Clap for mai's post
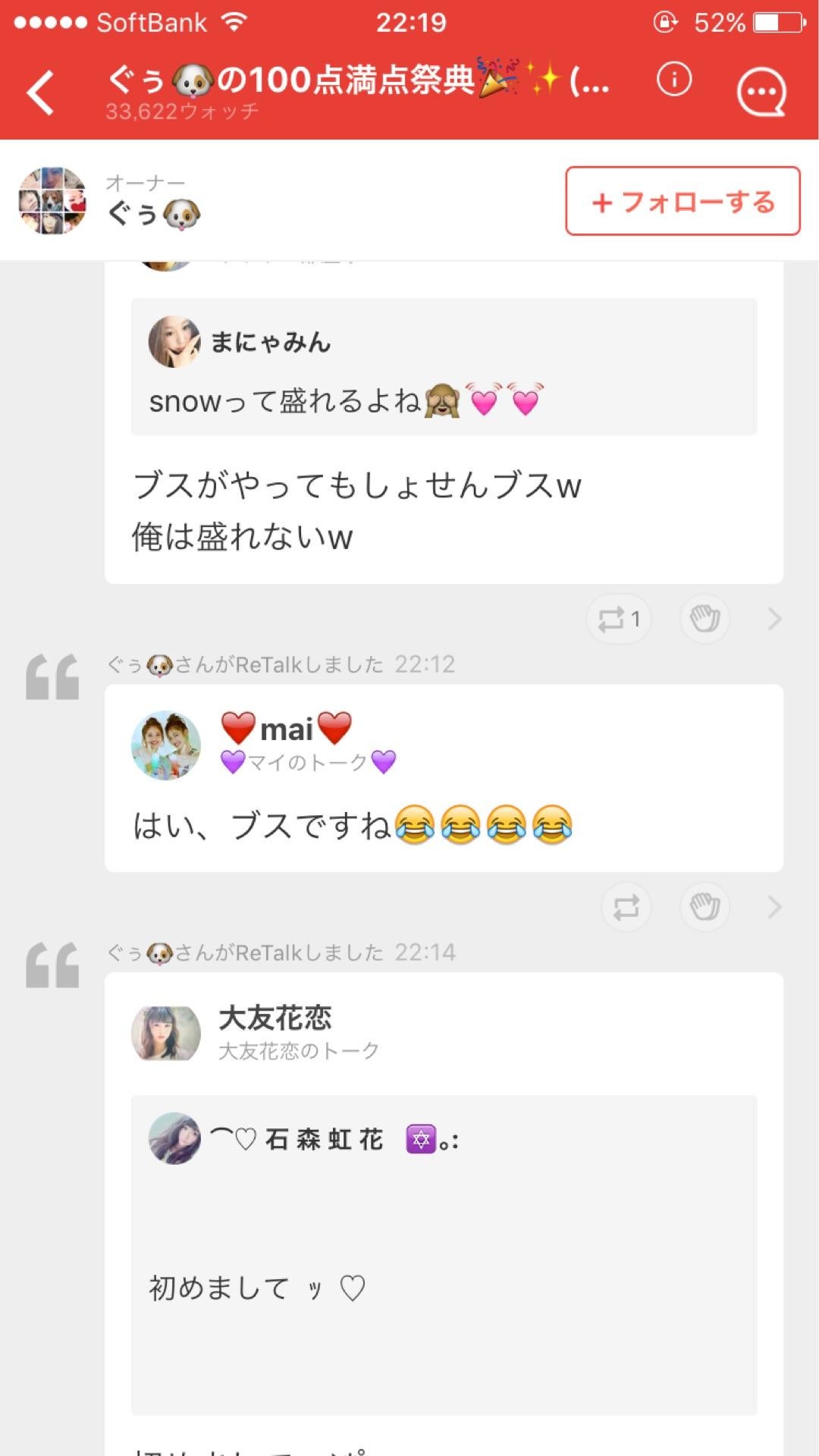819x1456 pixels. (x=704, y=907)
